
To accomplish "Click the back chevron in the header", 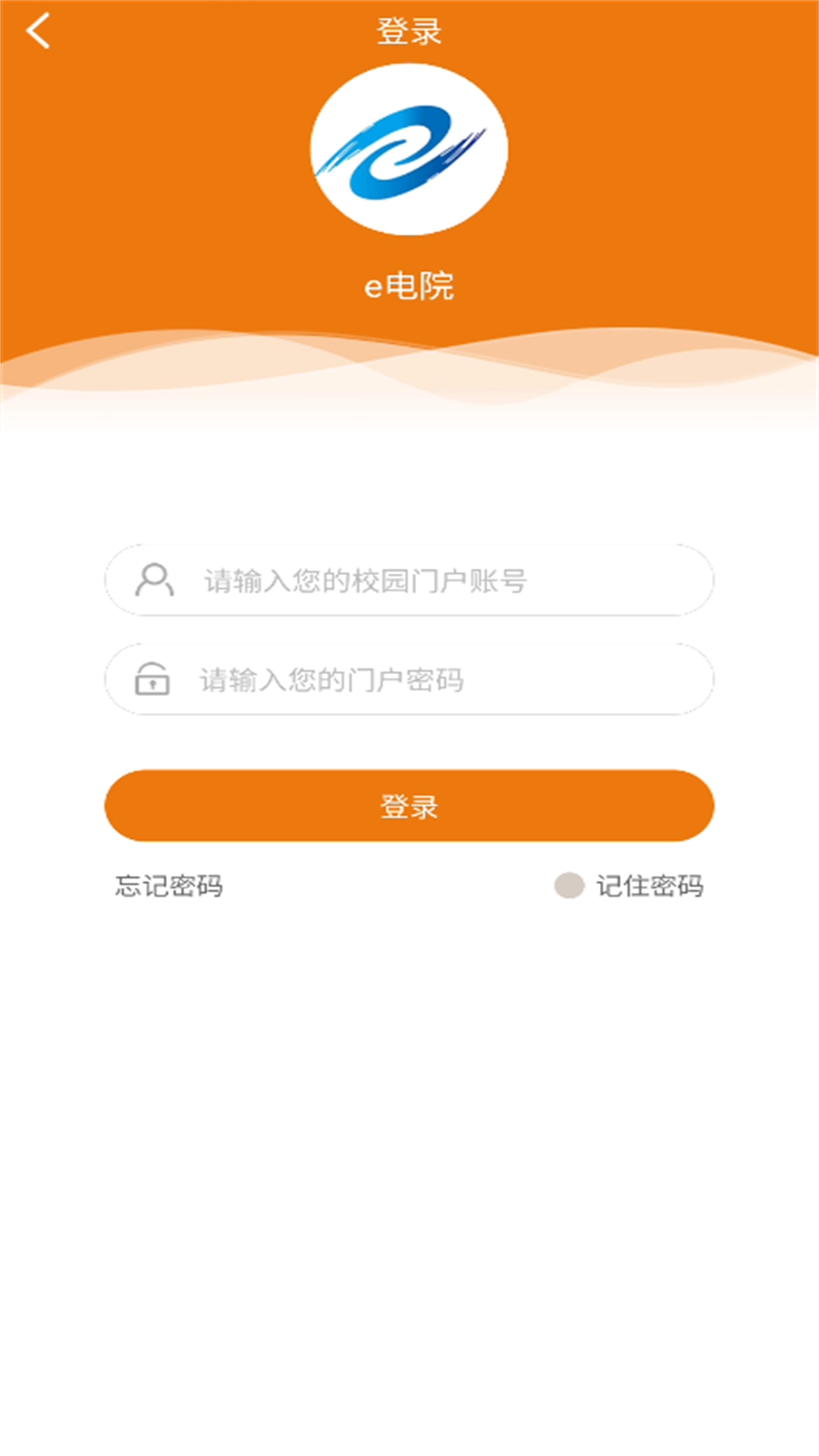I will (x=38, y=29).
